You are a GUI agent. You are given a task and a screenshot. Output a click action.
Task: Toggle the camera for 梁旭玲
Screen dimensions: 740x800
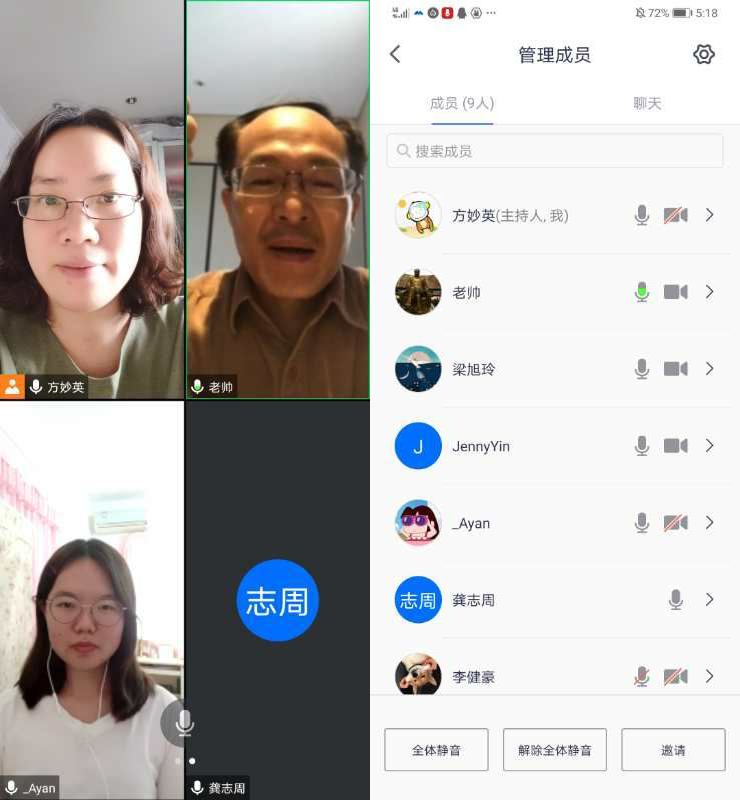click(x=676, y=369)
